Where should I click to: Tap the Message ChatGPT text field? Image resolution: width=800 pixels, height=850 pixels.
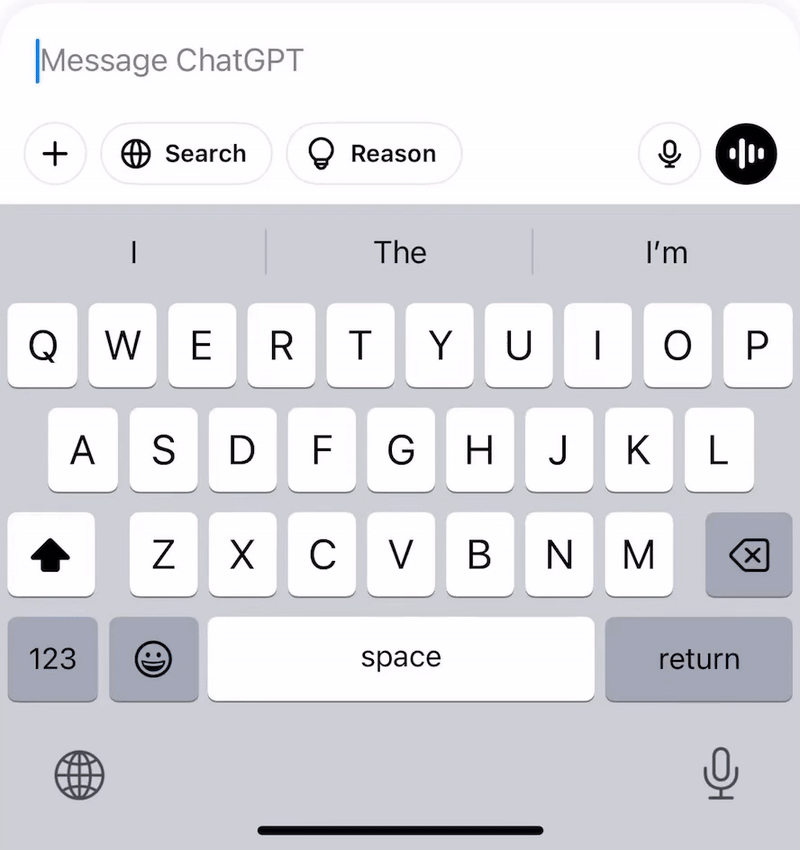pyautogui.click(x=300, y=60)
